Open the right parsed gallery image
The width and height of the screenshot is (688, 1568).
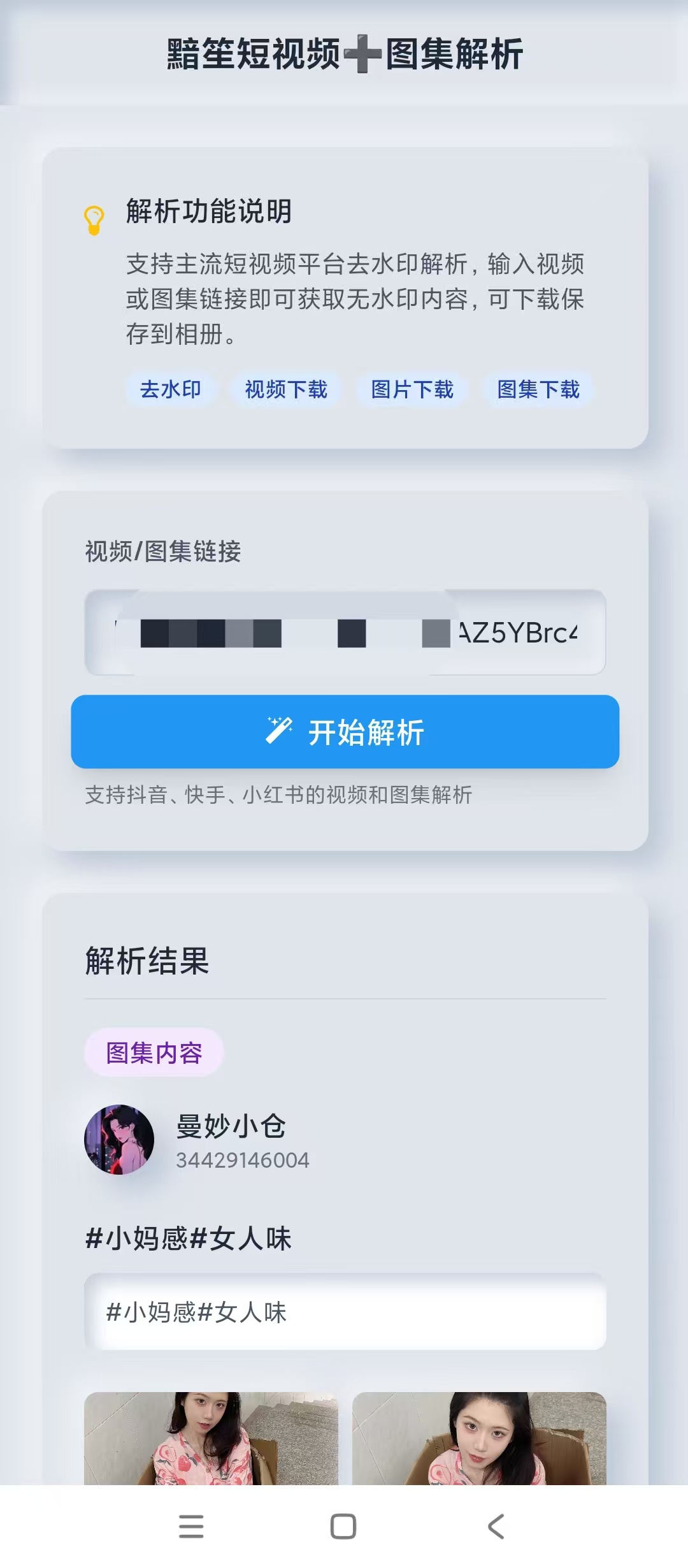(x=479, y=1438)
